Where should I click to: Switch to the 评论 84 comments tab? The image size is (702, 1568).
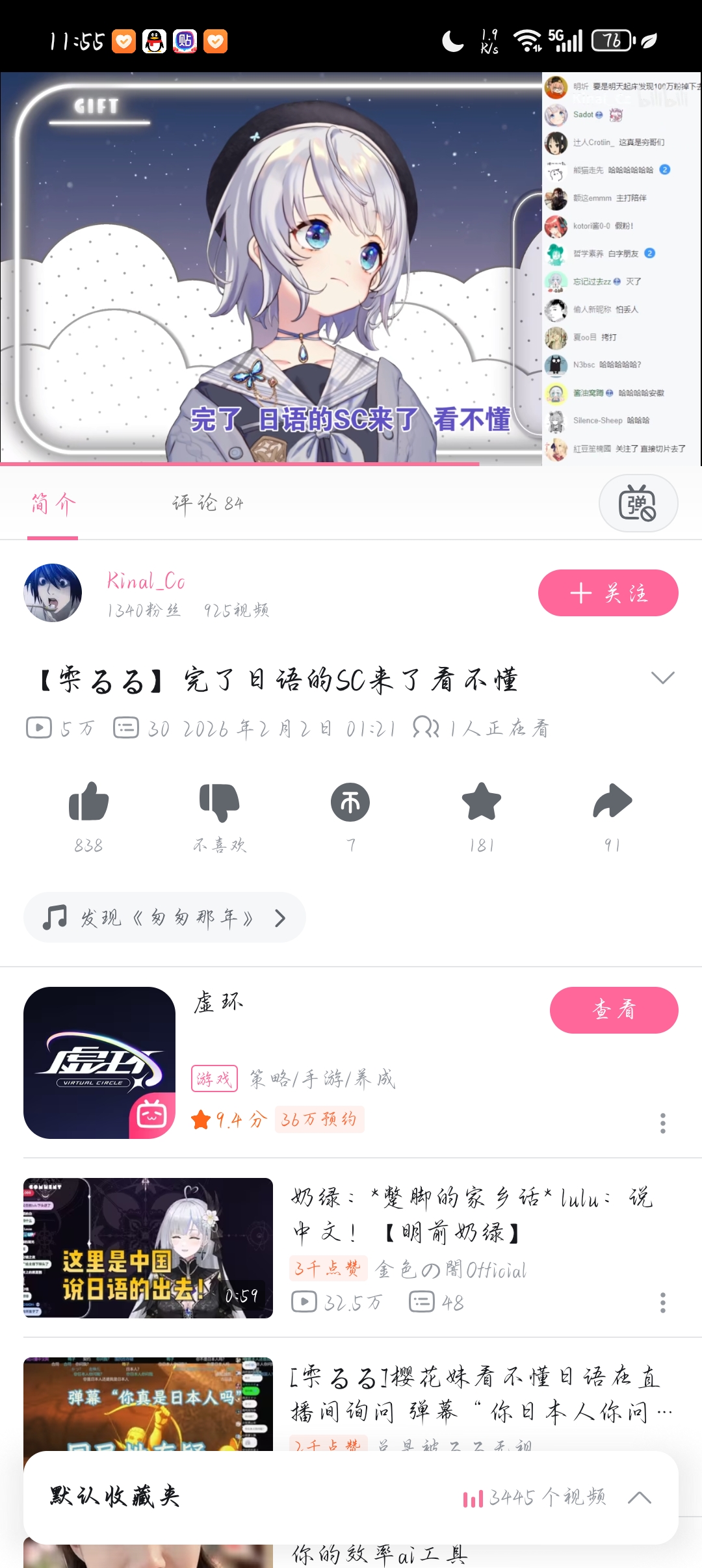(x=207, y=503)
